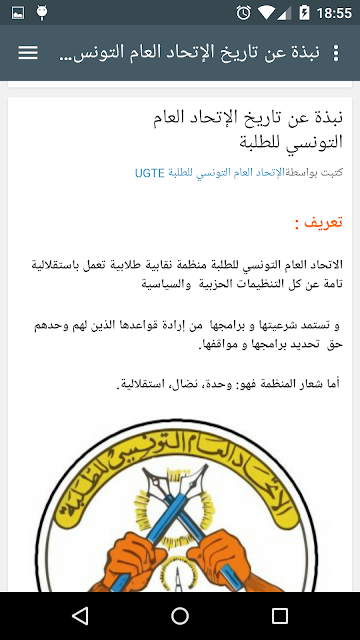
Task: Go to the home screen
Action: [180, 616]
